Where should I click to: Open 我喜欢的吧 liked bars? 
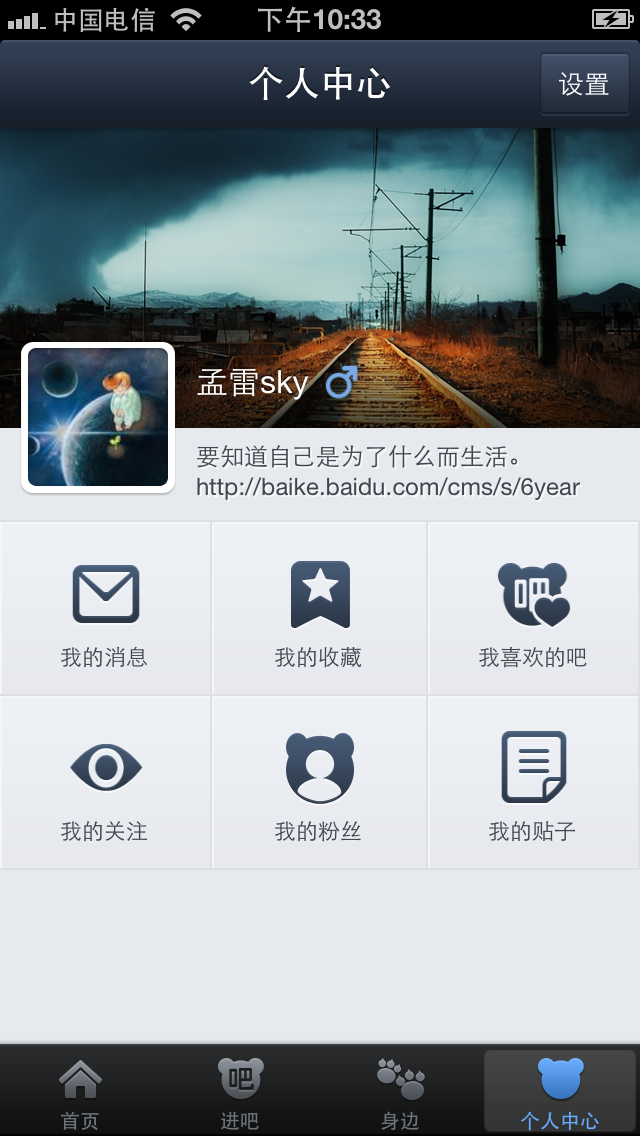533,609
